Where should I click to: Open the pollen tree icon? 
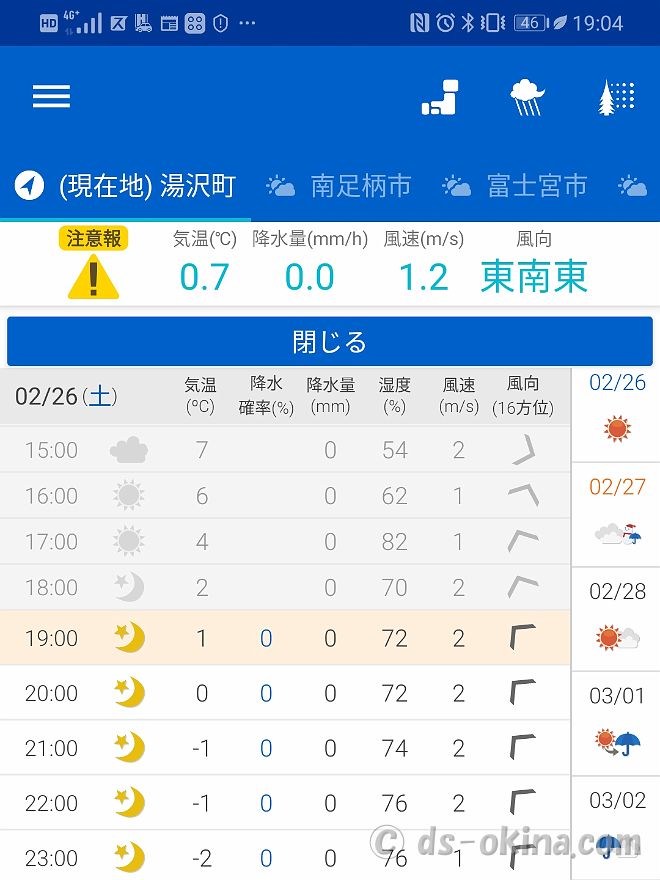[616, 97]
